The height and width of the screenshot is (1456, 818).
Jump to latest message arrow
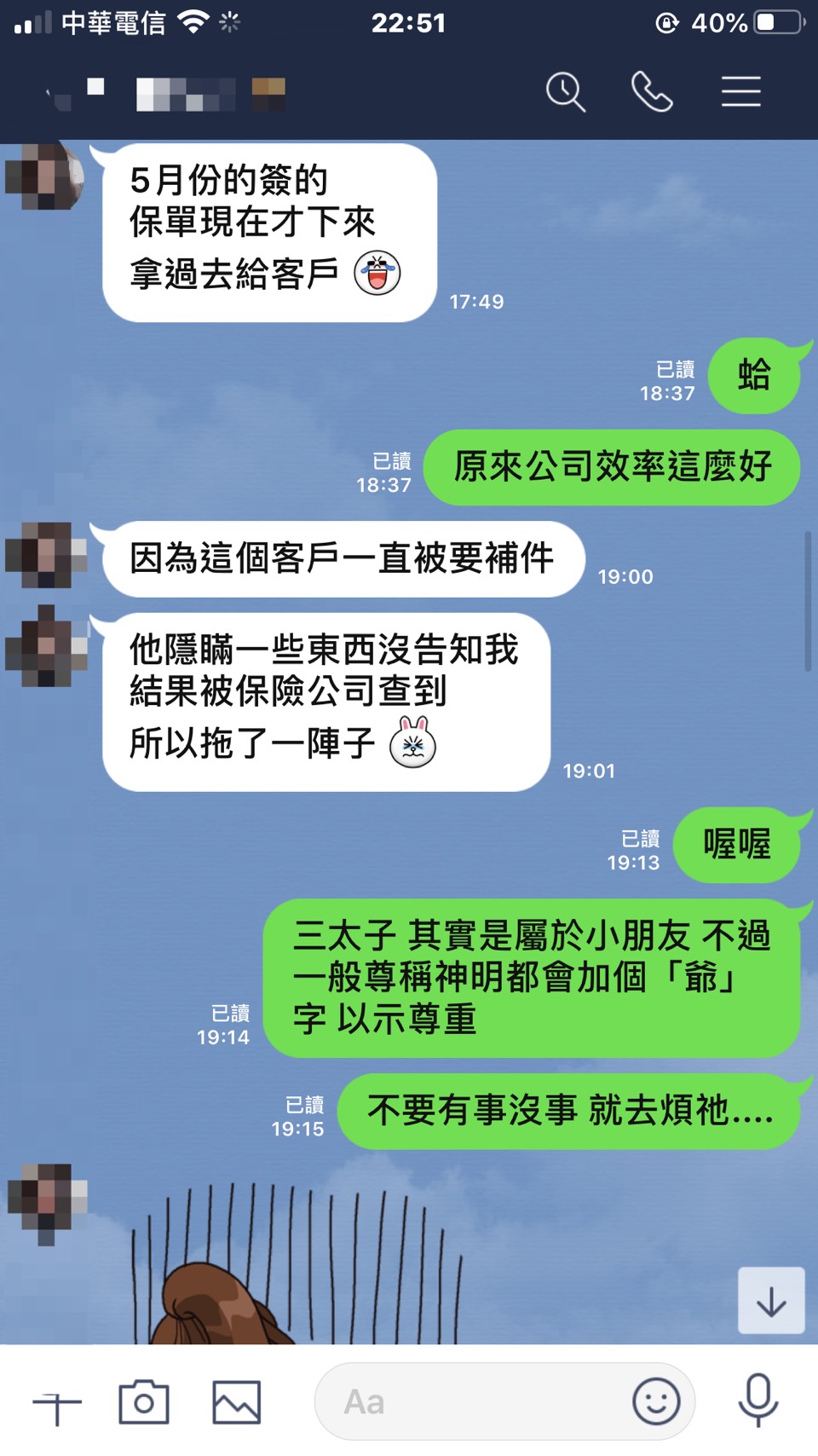point(771,1301)
